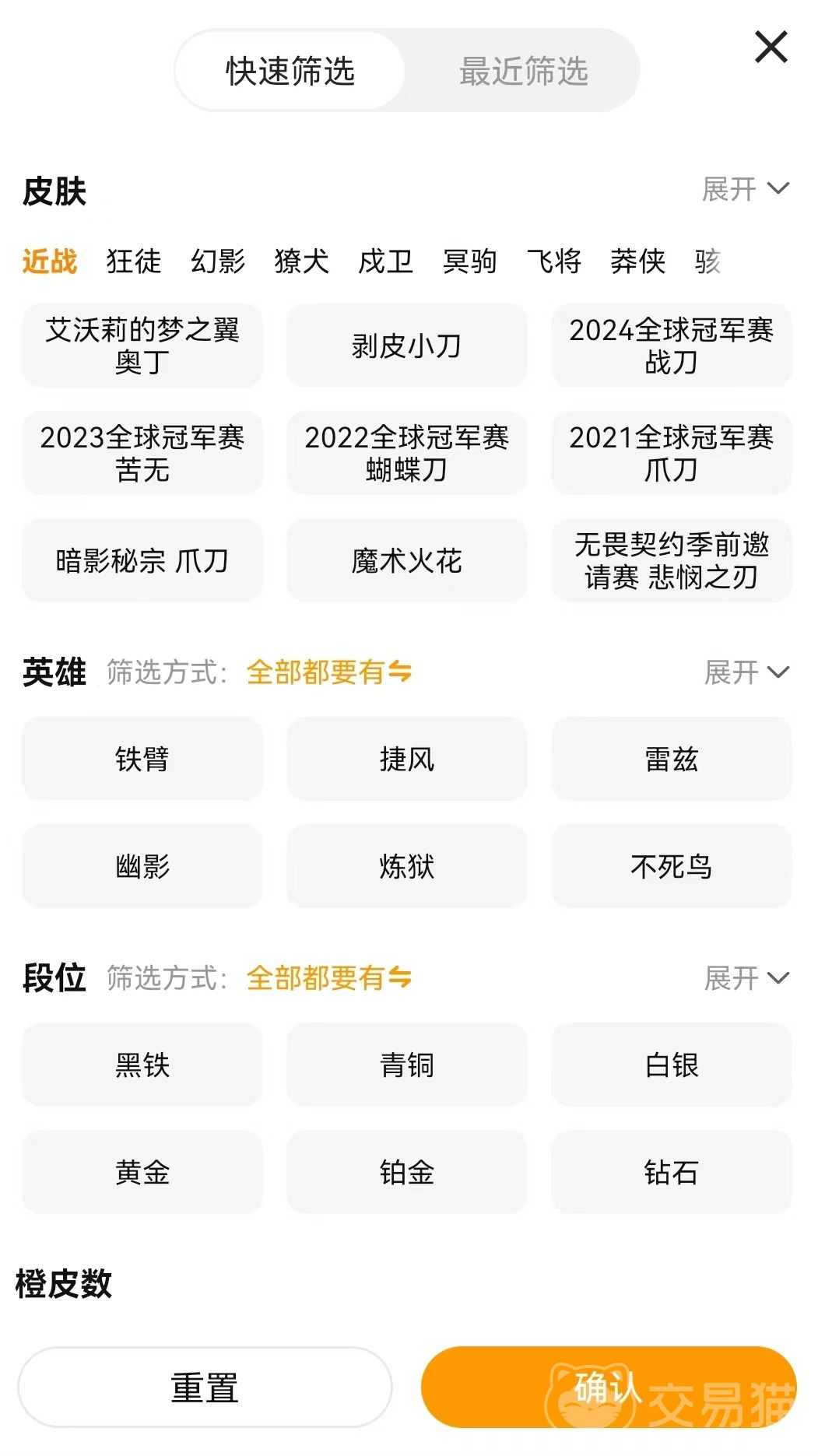
Task: Select the 暗影秘宗 爪刀 skin
Action: click(142, 560)
